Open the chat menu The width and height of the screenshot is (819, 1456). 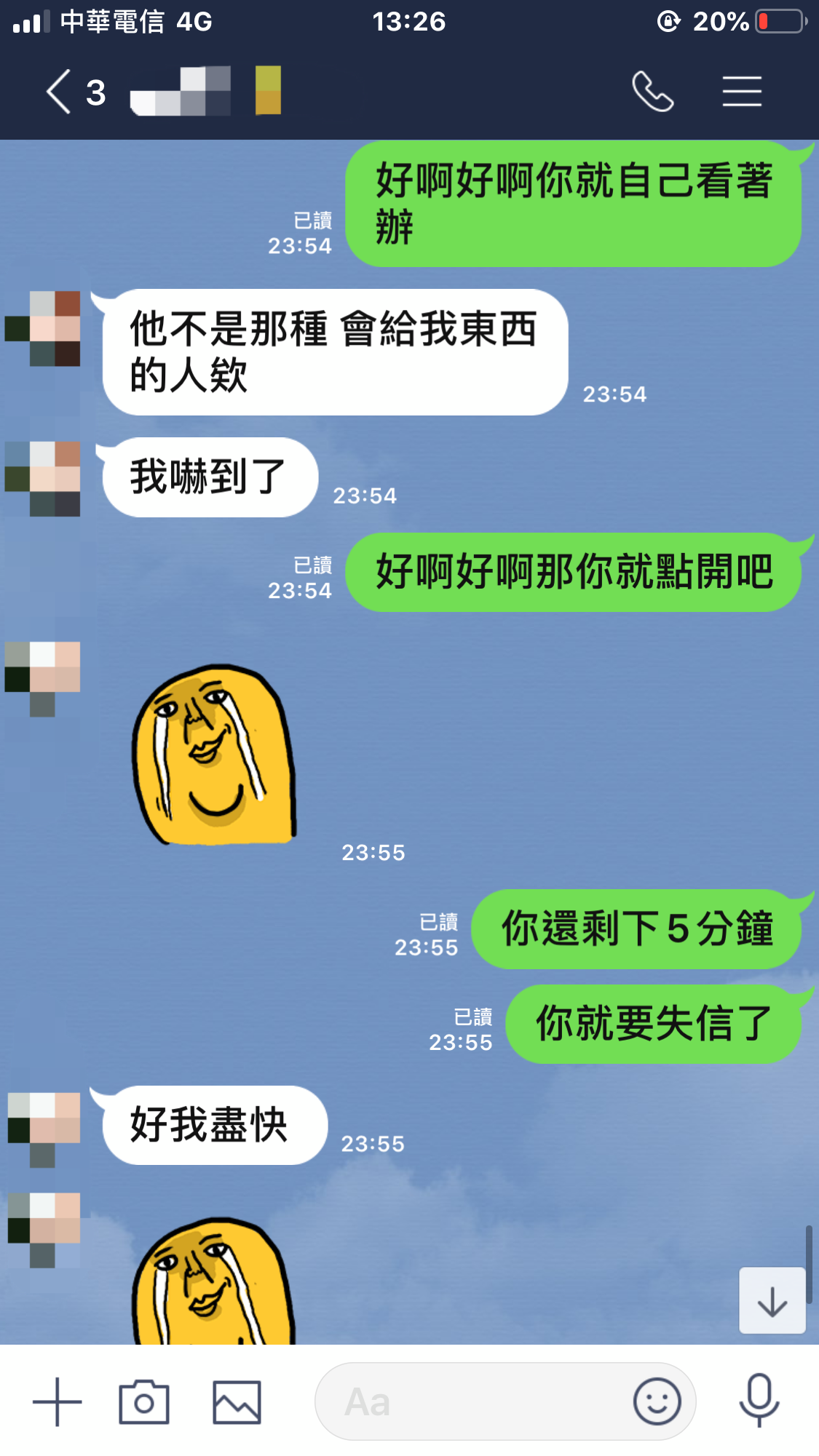(x=742, y=92)
